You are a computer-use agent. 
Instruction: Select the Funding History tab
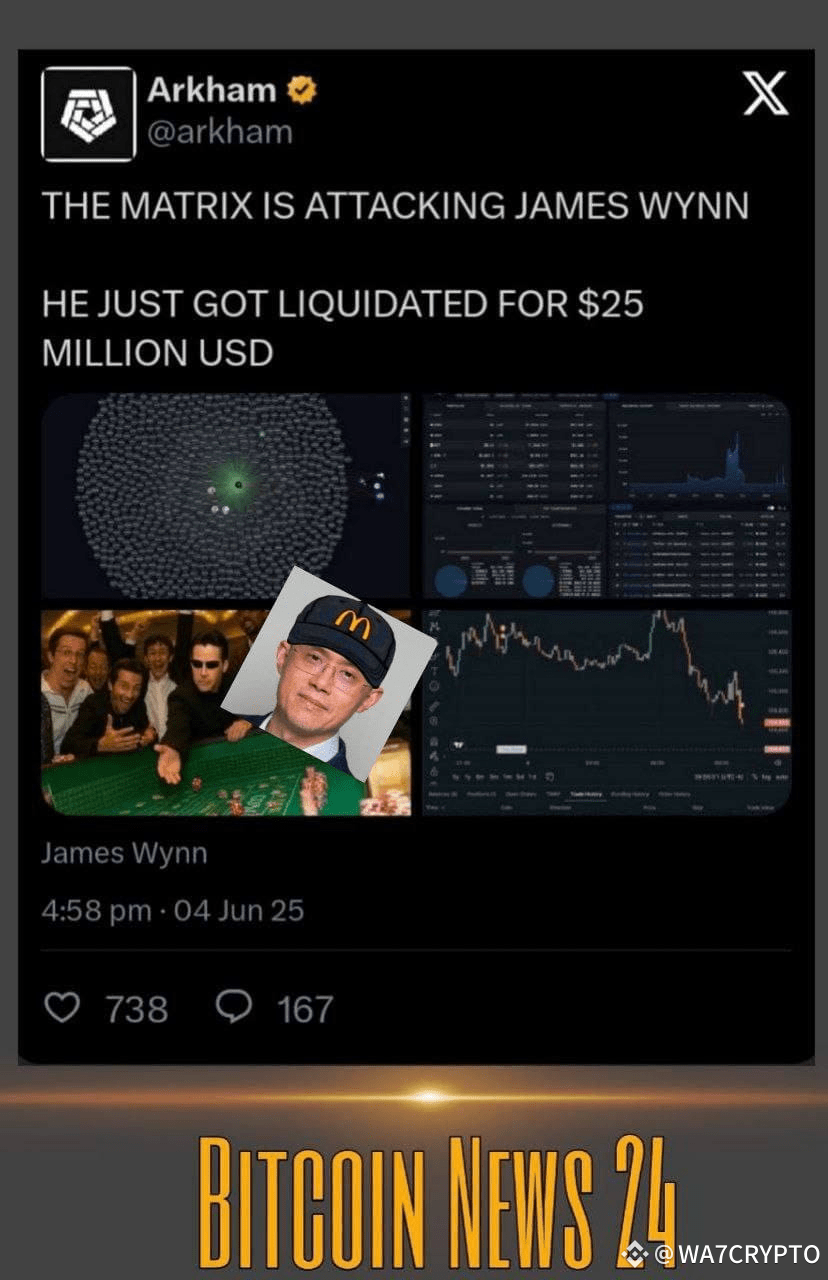[x=629, y=793]
